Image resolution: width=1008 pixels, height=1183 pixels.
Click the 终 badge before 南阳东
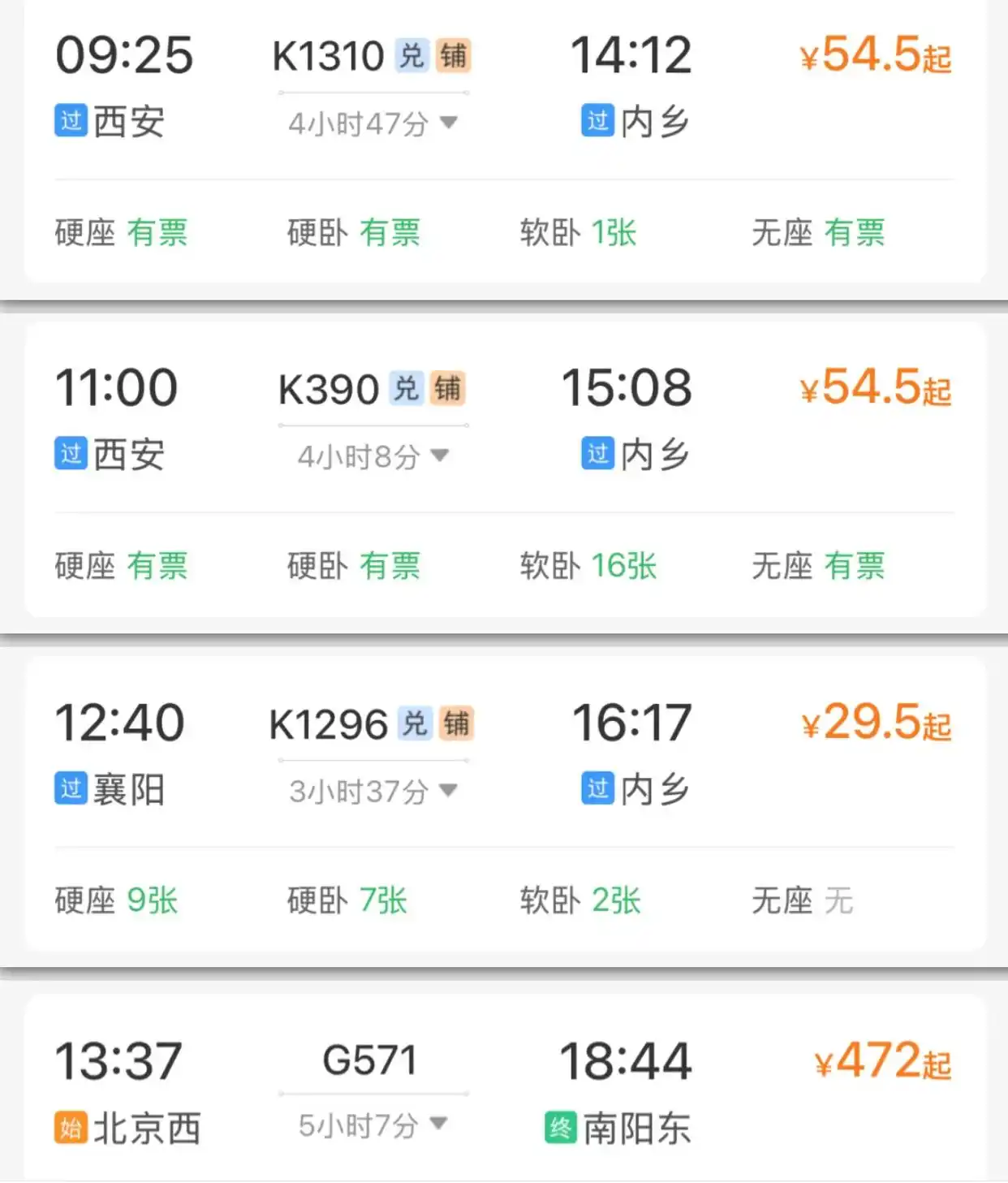(x=560, y=1128)
